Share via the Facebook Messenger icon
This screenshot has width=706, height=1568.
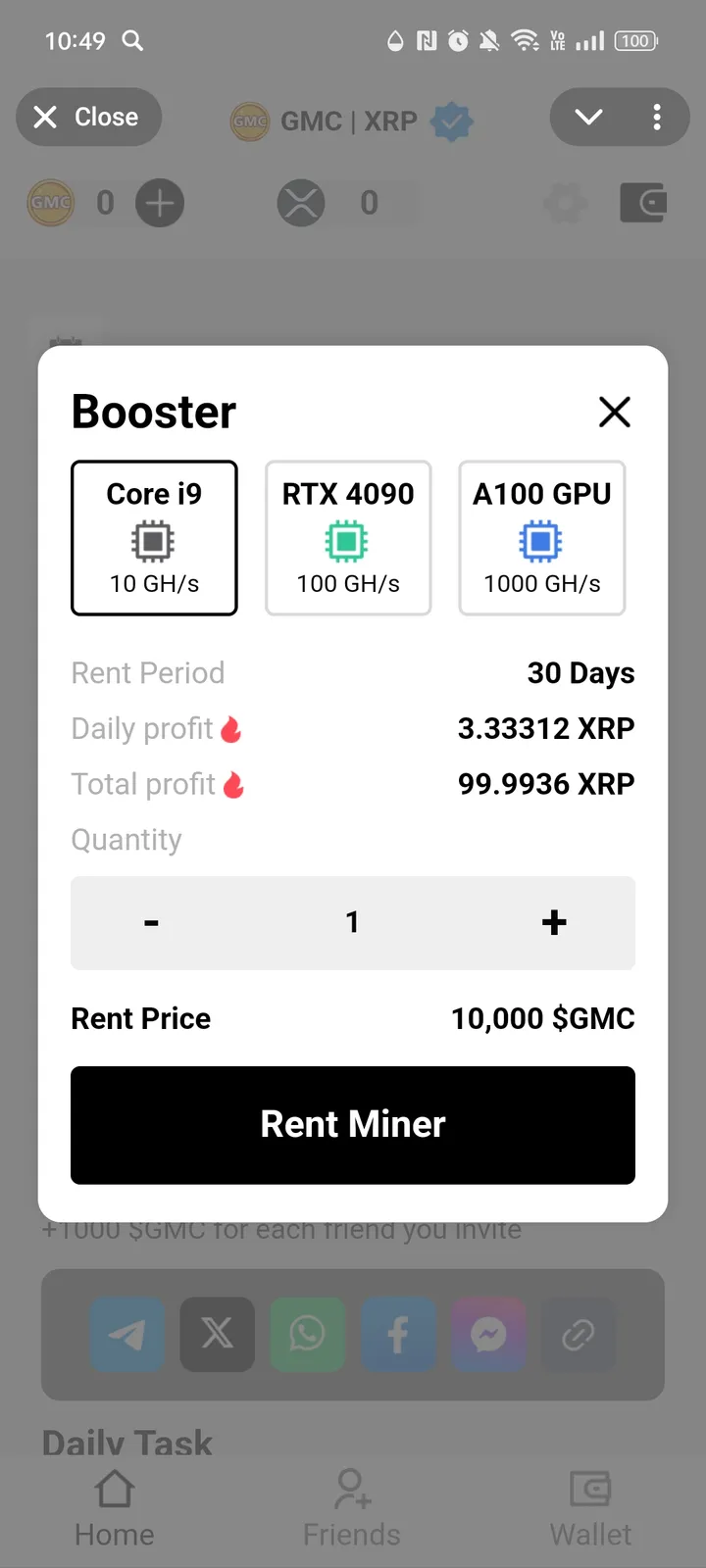click(x=488, y=1334)
